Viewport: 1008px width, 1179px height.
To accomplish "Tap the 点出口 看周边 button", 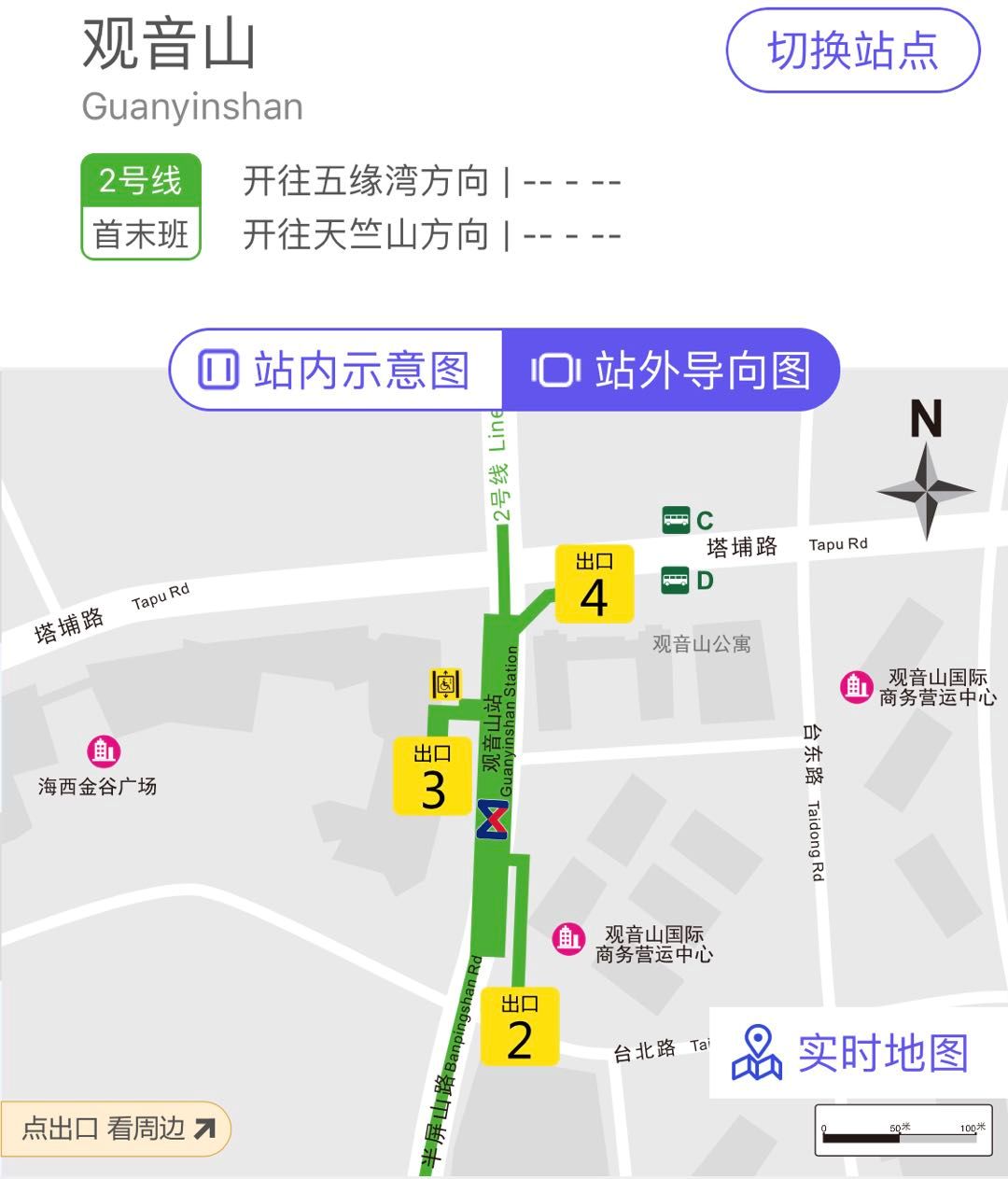I will click(x=117, y=1129).
